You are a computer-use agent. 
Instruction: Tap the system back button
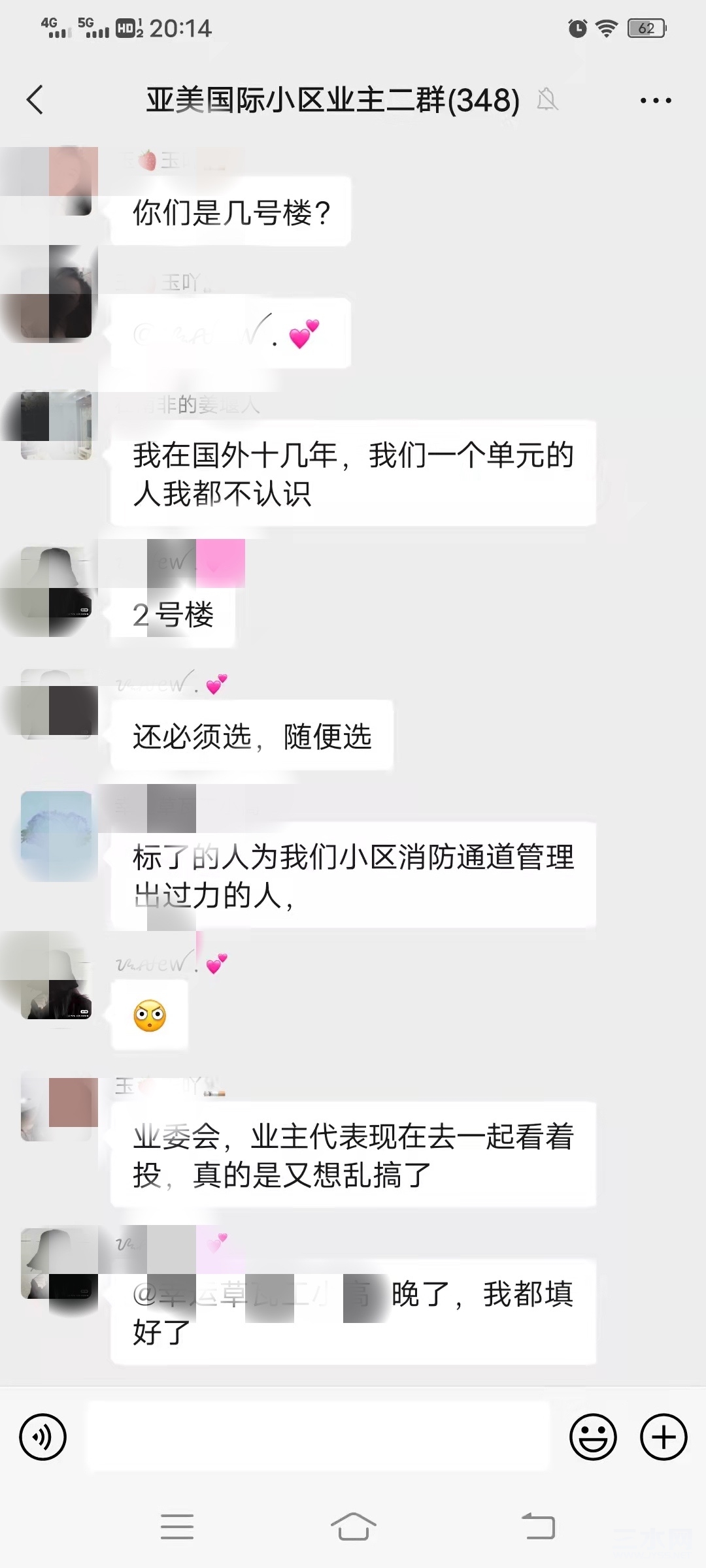[x=538, y=1527]
